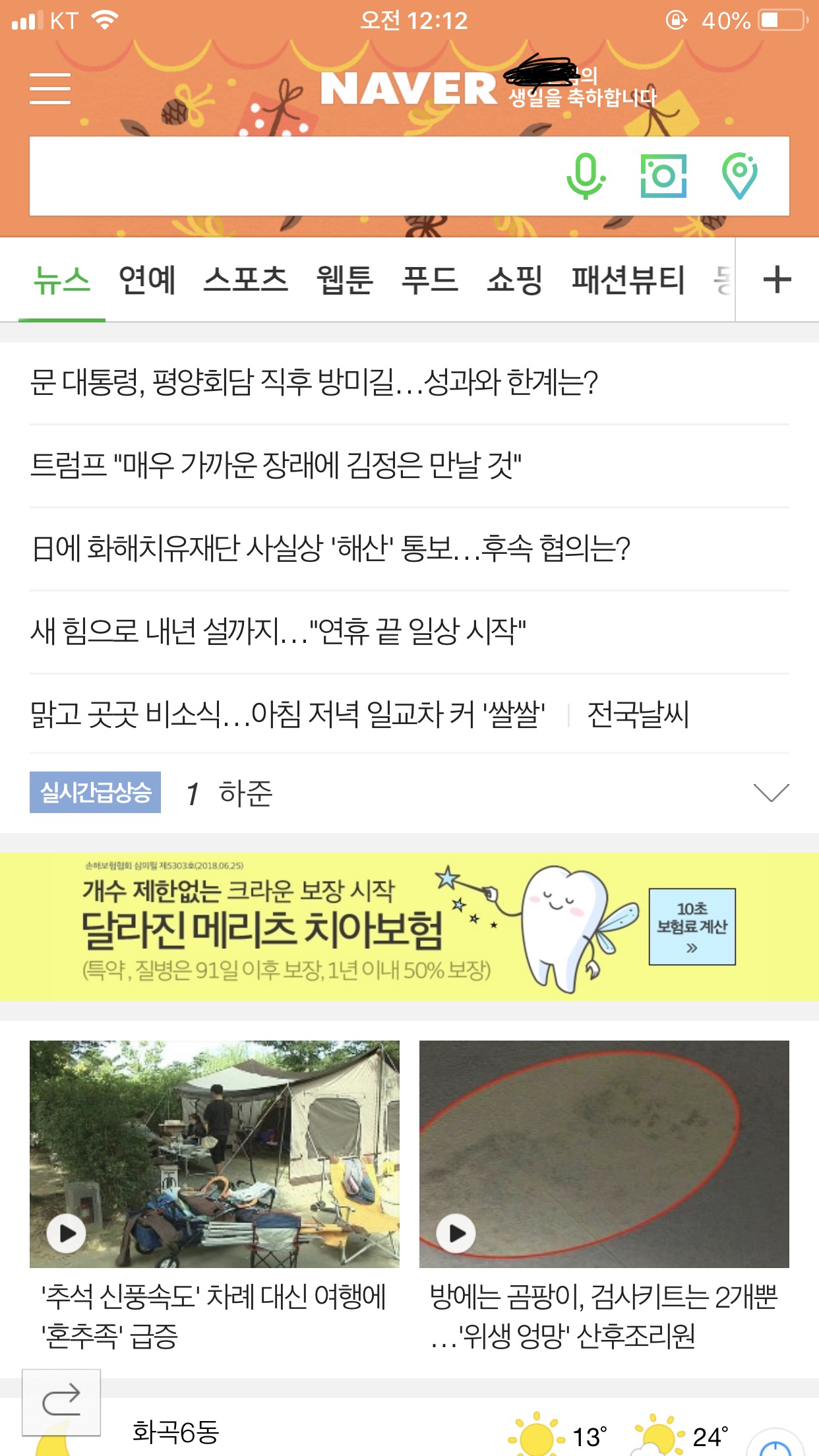The width and height of the screenshot is (819, 1456).
Task: Switch to the 푸드 tab
Action: pos(430,280)
